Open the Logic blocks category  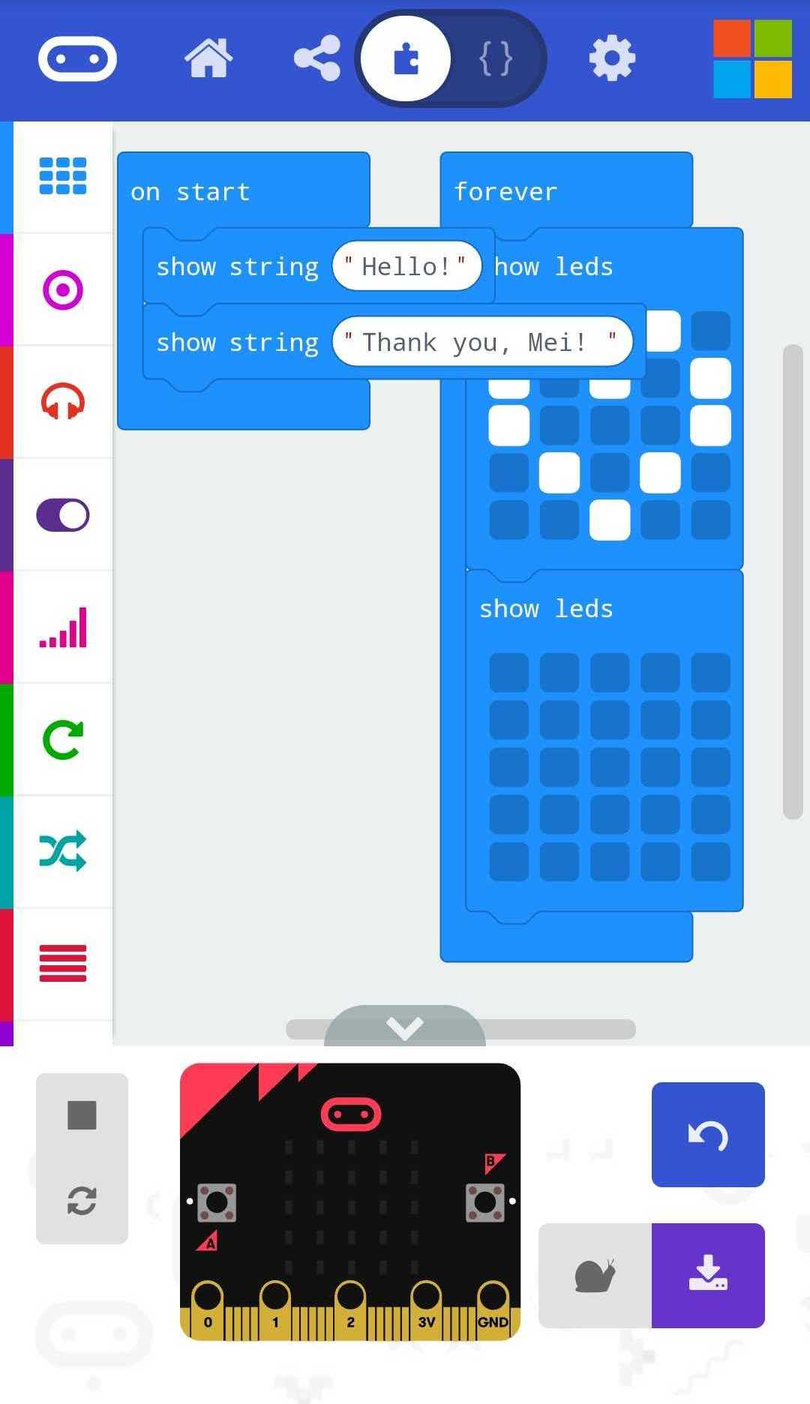point(63,852)
